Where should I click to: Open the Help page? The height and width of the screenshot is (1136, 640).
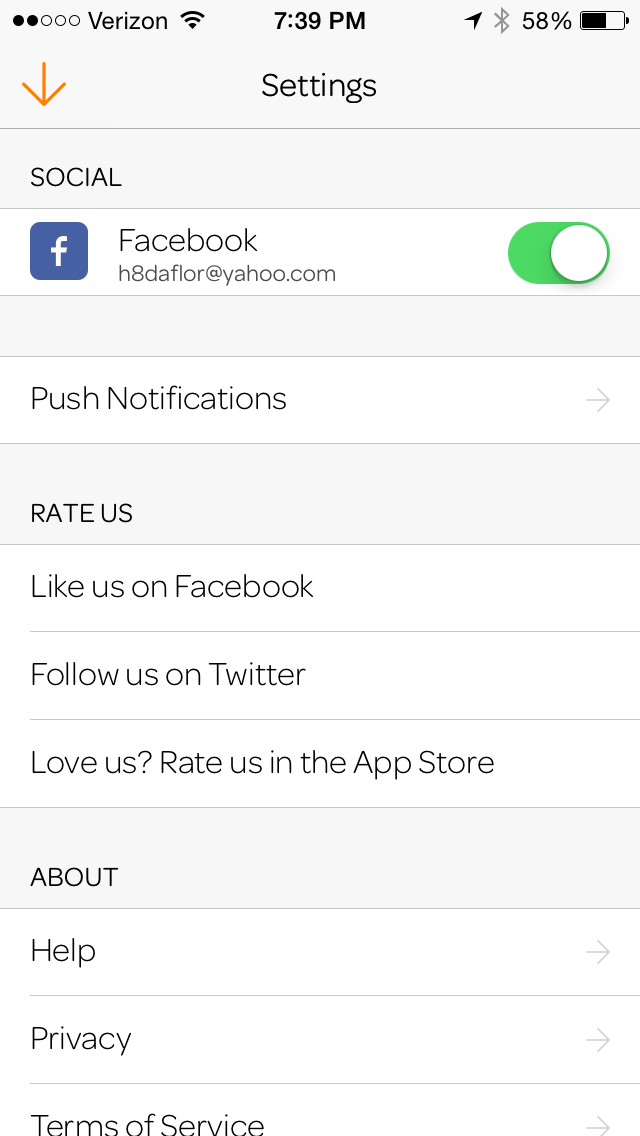click(320, 952)
